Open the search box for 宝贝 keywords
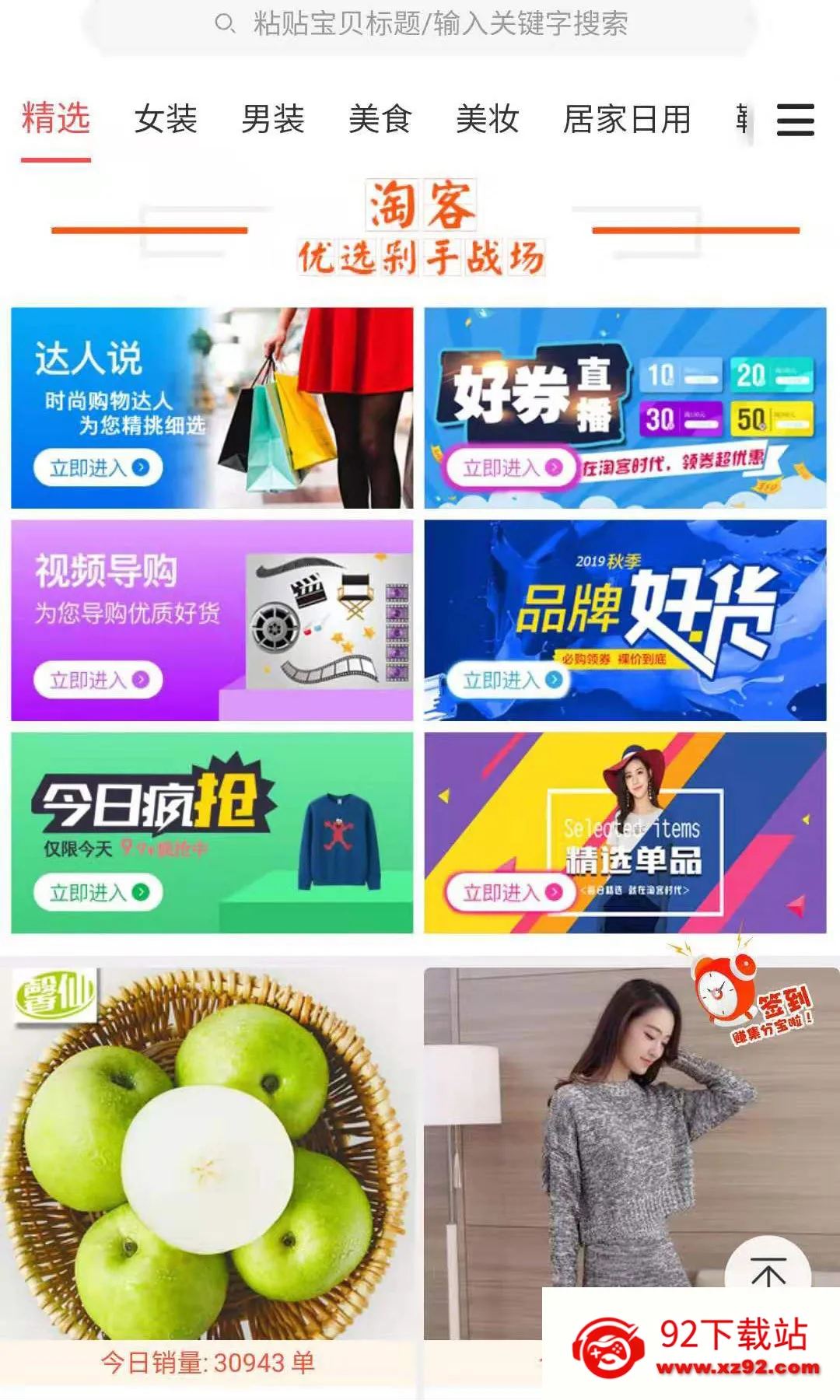Viewport: 840px width, 1400px height. (x=420, y=25)
